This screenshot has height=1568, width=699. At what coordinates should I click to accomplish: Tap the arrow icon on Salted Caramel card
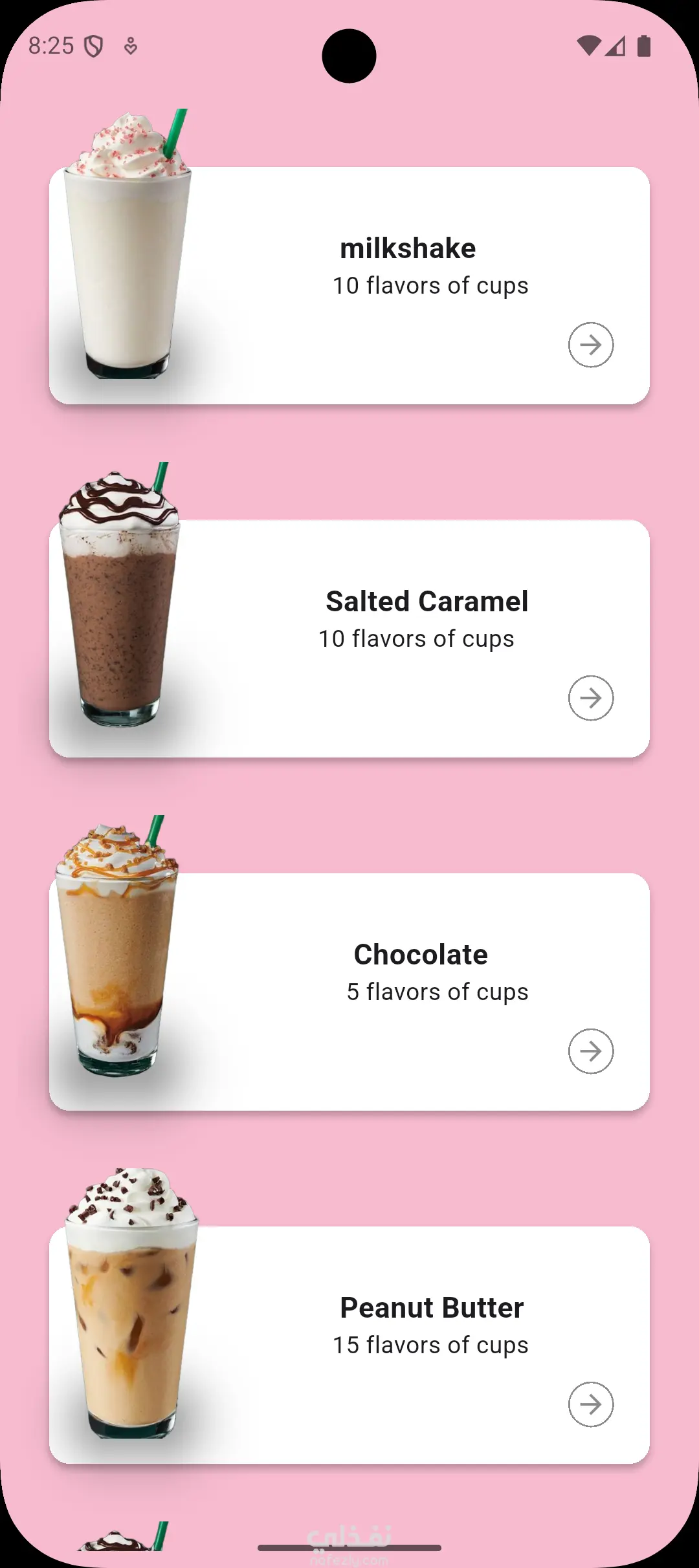click(x=590, y=698)
